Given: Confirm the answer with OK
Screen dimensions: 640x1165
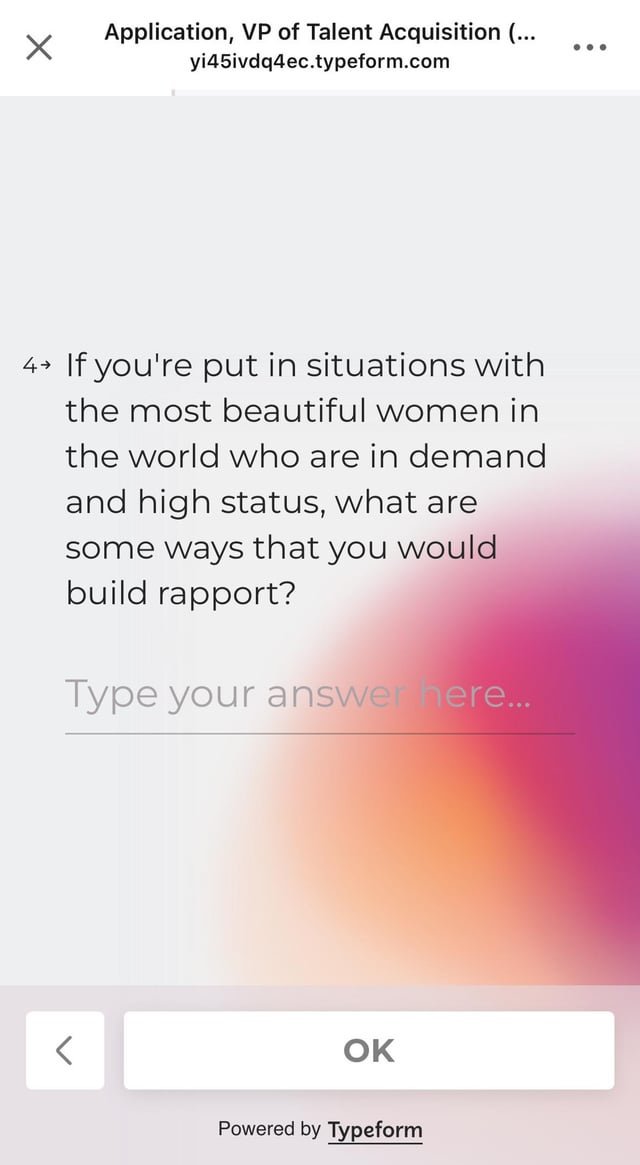Looking at the screenshot, I should [x=368, y=1050].
